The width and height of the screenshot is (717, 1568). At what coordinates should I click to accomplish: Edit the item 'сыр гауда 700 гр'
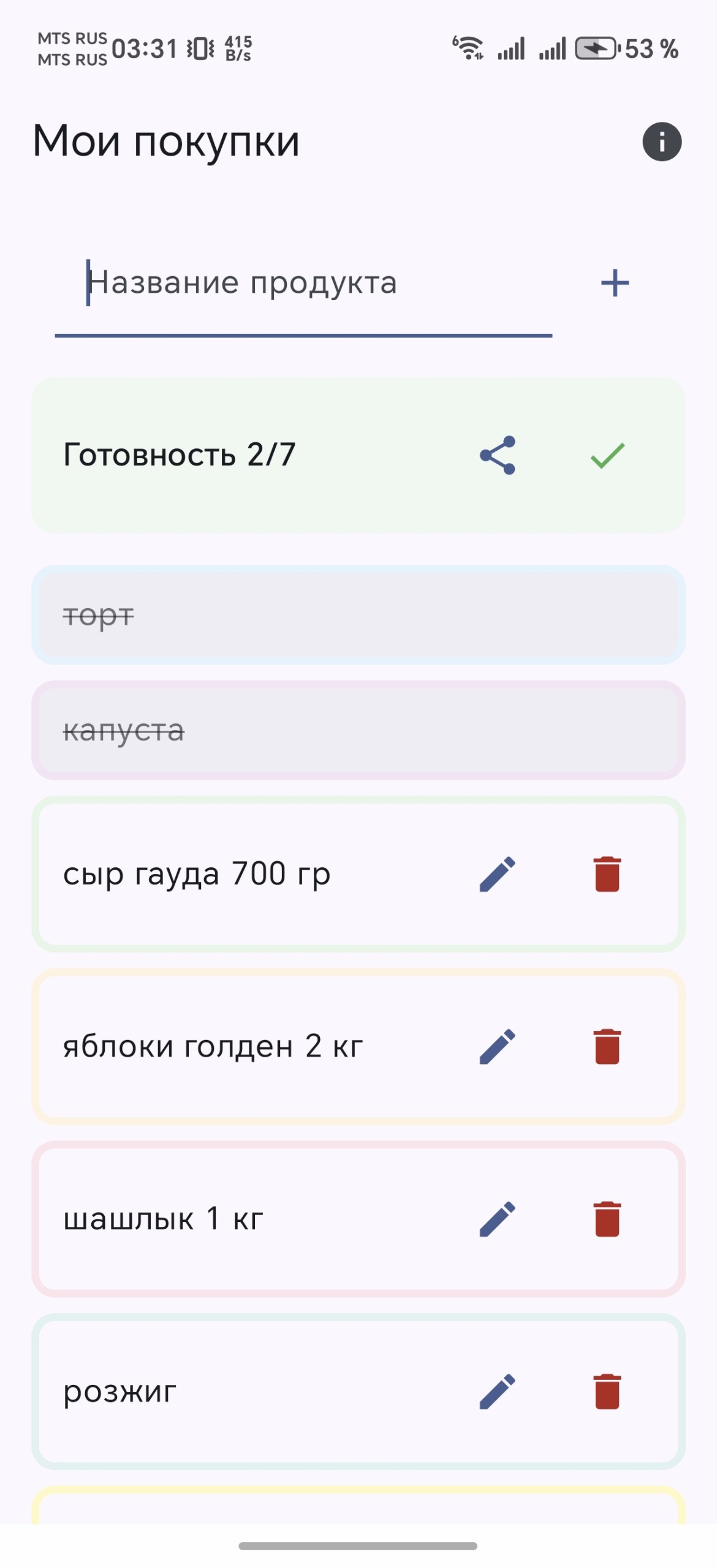498,874
